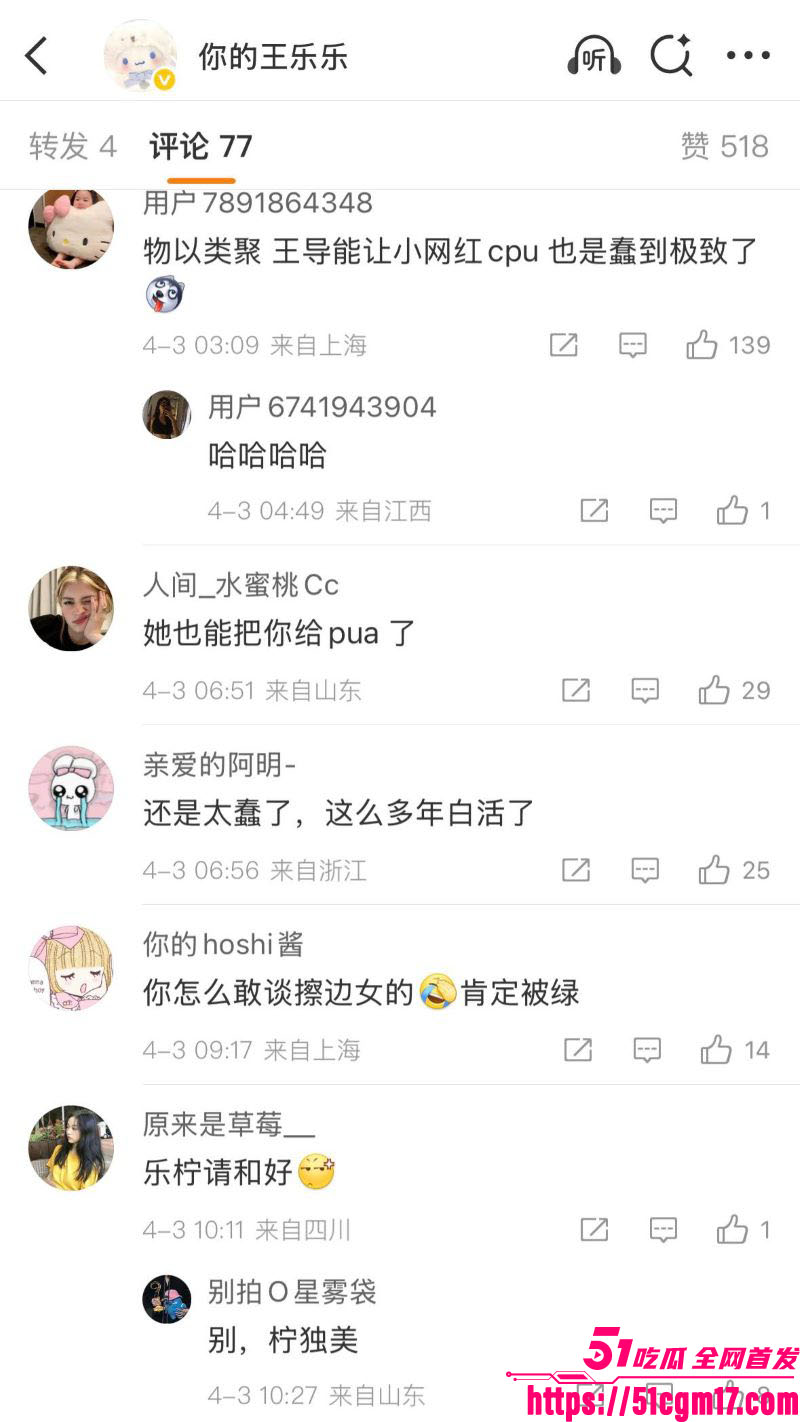Tap the headphone listen icon

pyautogui.click(x=594, y=57)
